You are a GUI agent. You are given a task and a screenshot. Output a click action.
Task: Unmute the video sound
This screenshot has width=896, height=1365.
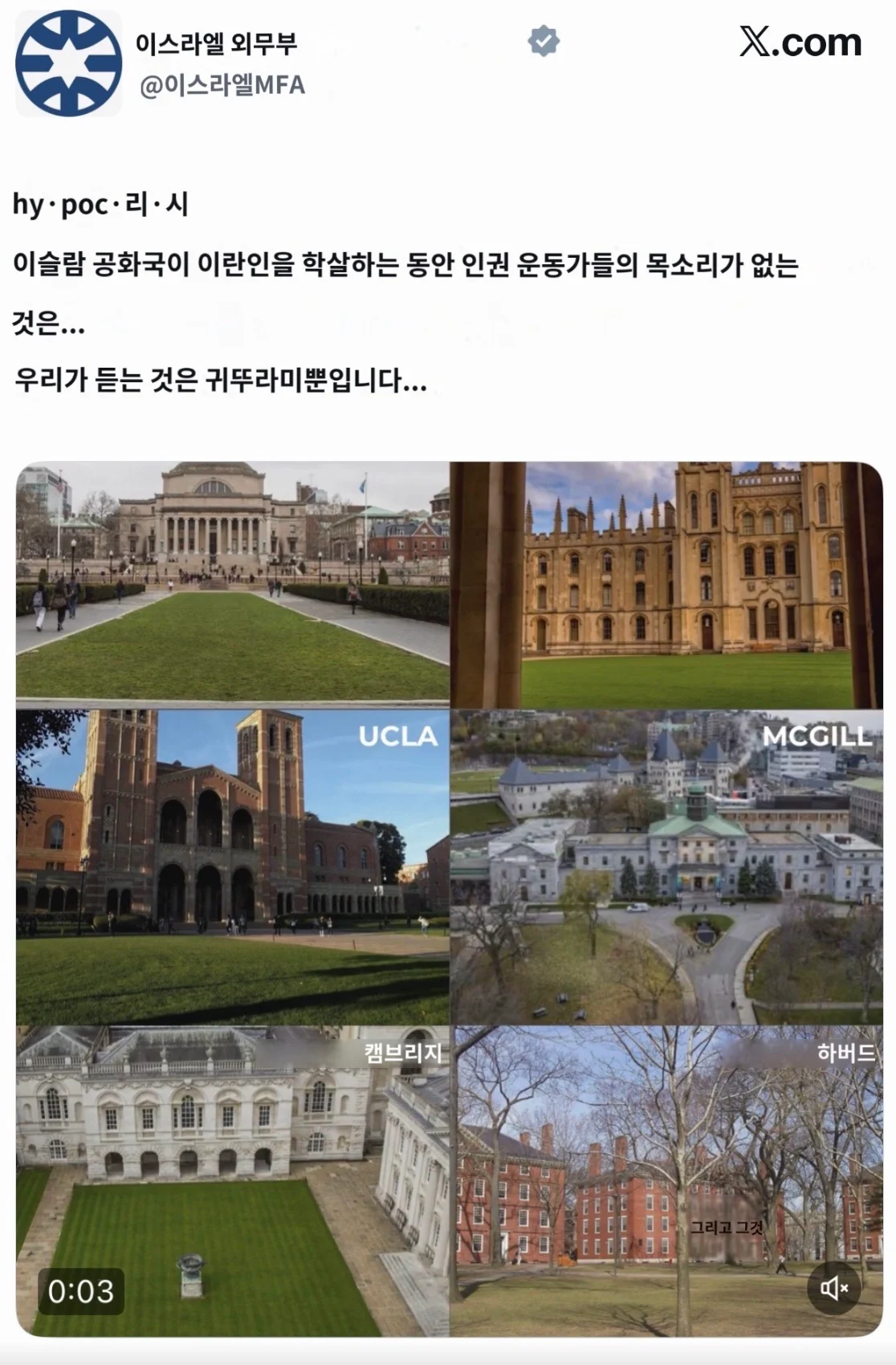[x=834, y=1289]
